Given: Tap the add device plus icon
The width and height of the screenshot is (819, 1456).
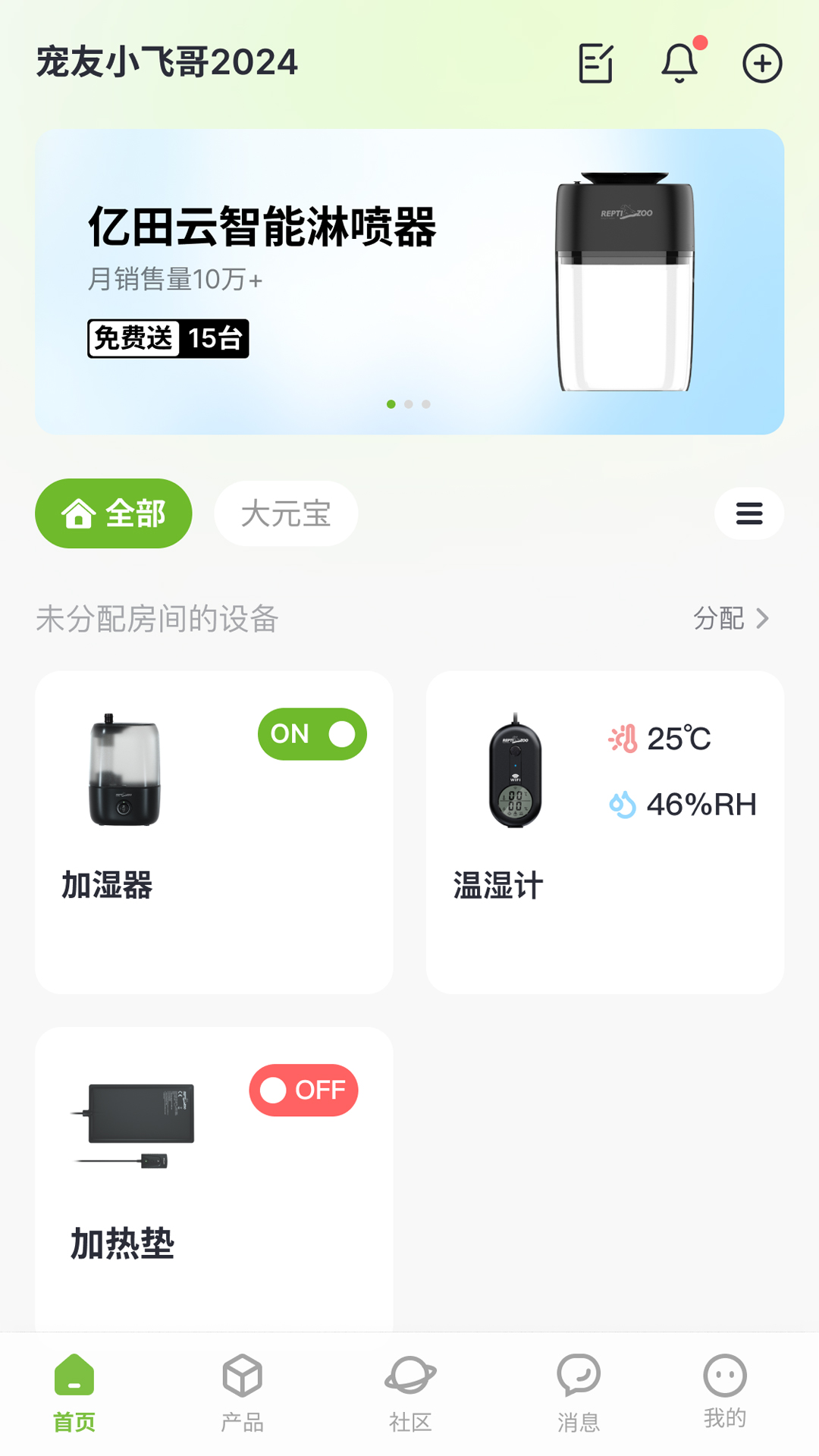Looking at the screenshot, I should point(762,63).
